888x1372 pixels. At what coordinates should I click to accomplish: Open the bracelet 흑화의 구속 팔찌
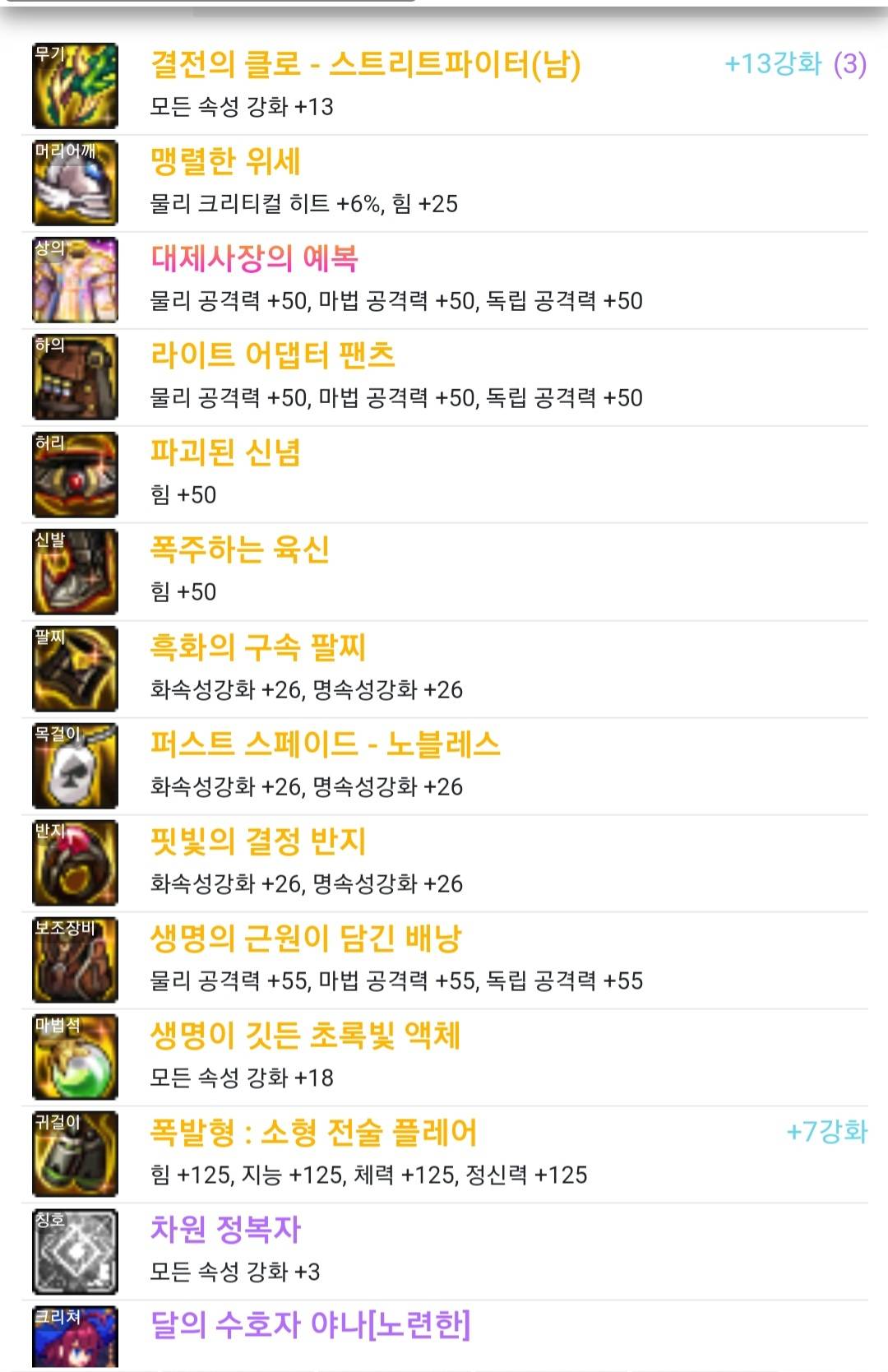[257, 647]
